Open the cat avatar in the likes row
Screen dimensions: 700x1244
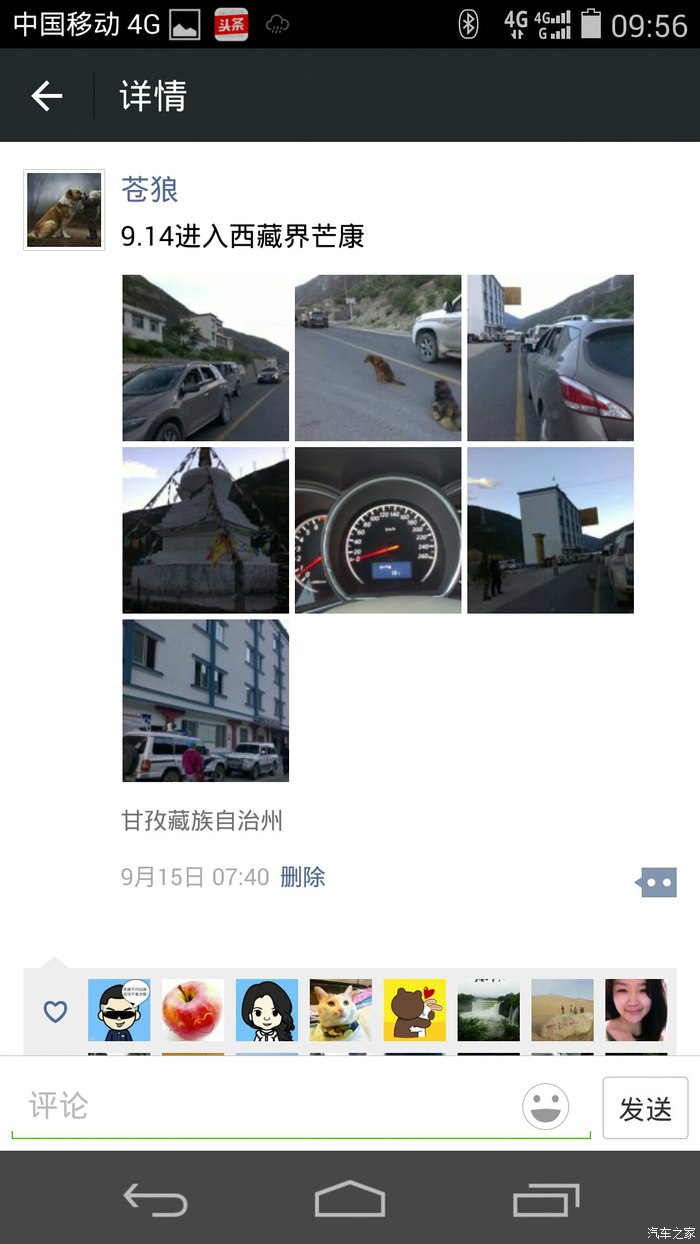click(x=341, y=1010)
